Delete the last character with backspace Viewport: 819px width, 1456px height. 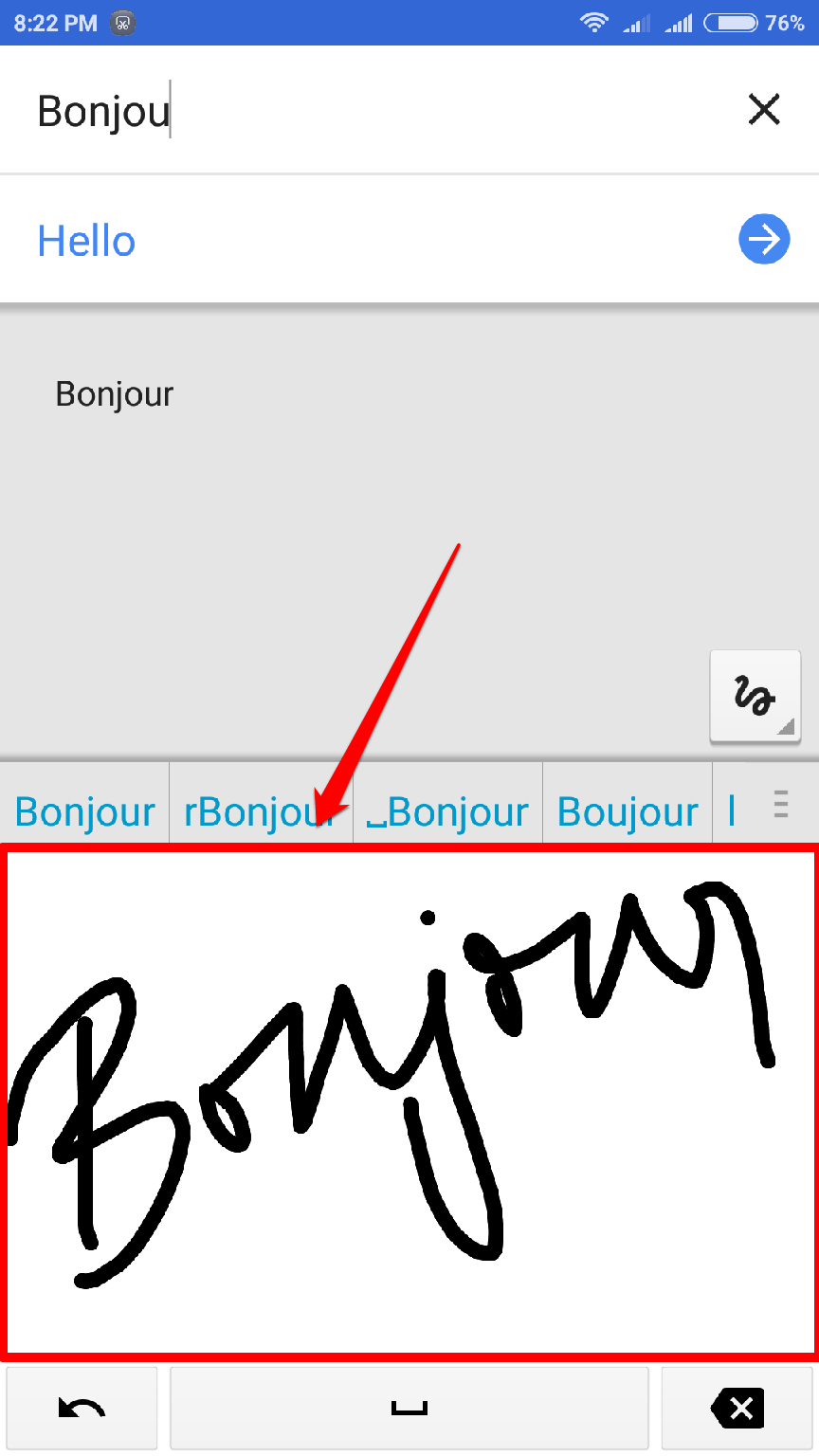[738, 1409]
